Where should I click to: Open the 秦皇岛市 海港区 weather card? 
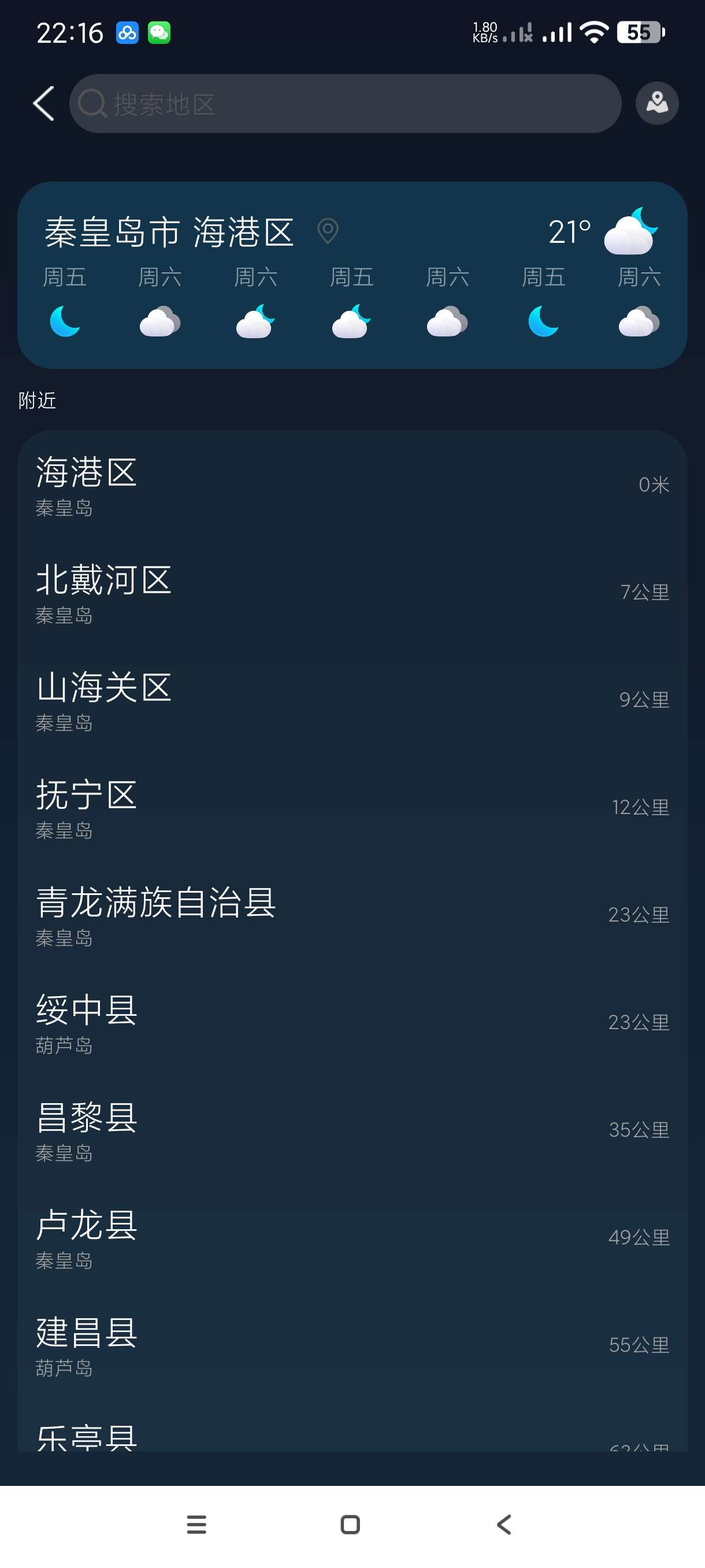click(x=352, y=275)
